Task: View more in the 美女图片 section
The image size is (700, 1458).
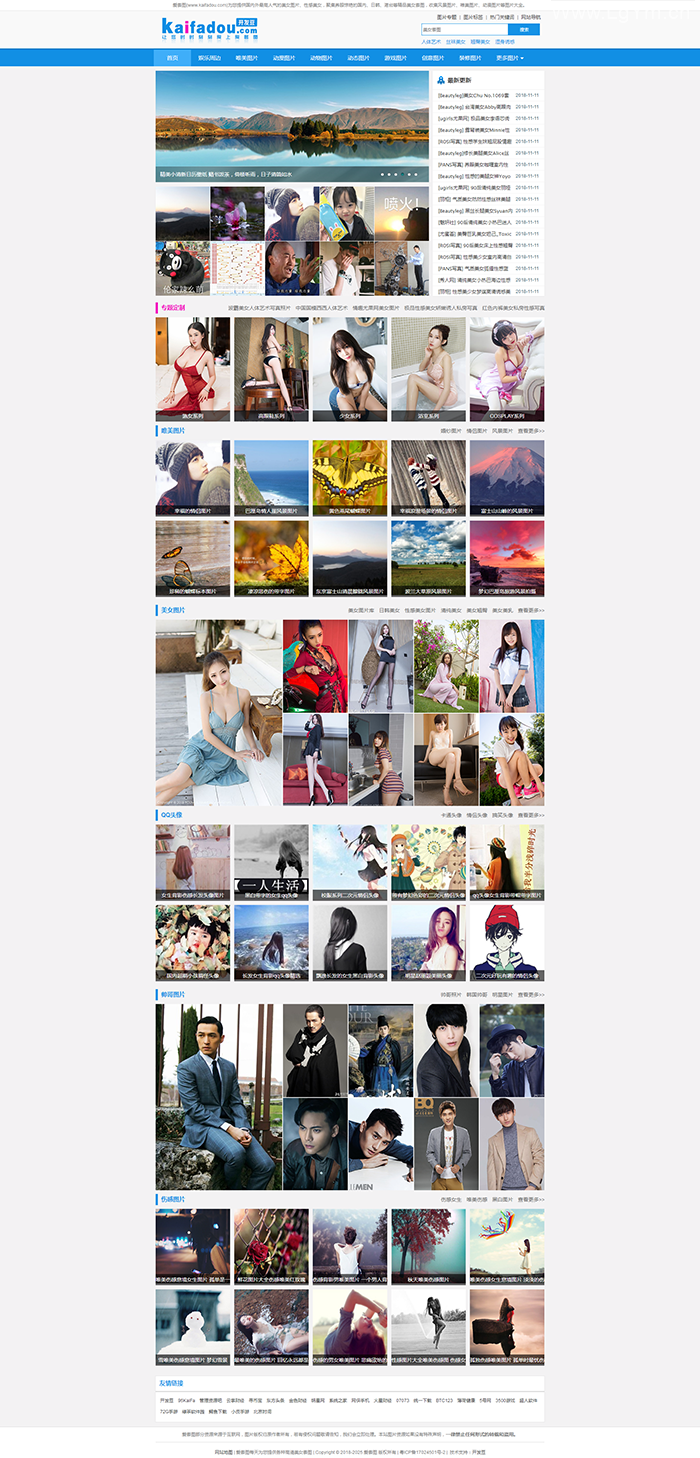Action: [530, 610]
